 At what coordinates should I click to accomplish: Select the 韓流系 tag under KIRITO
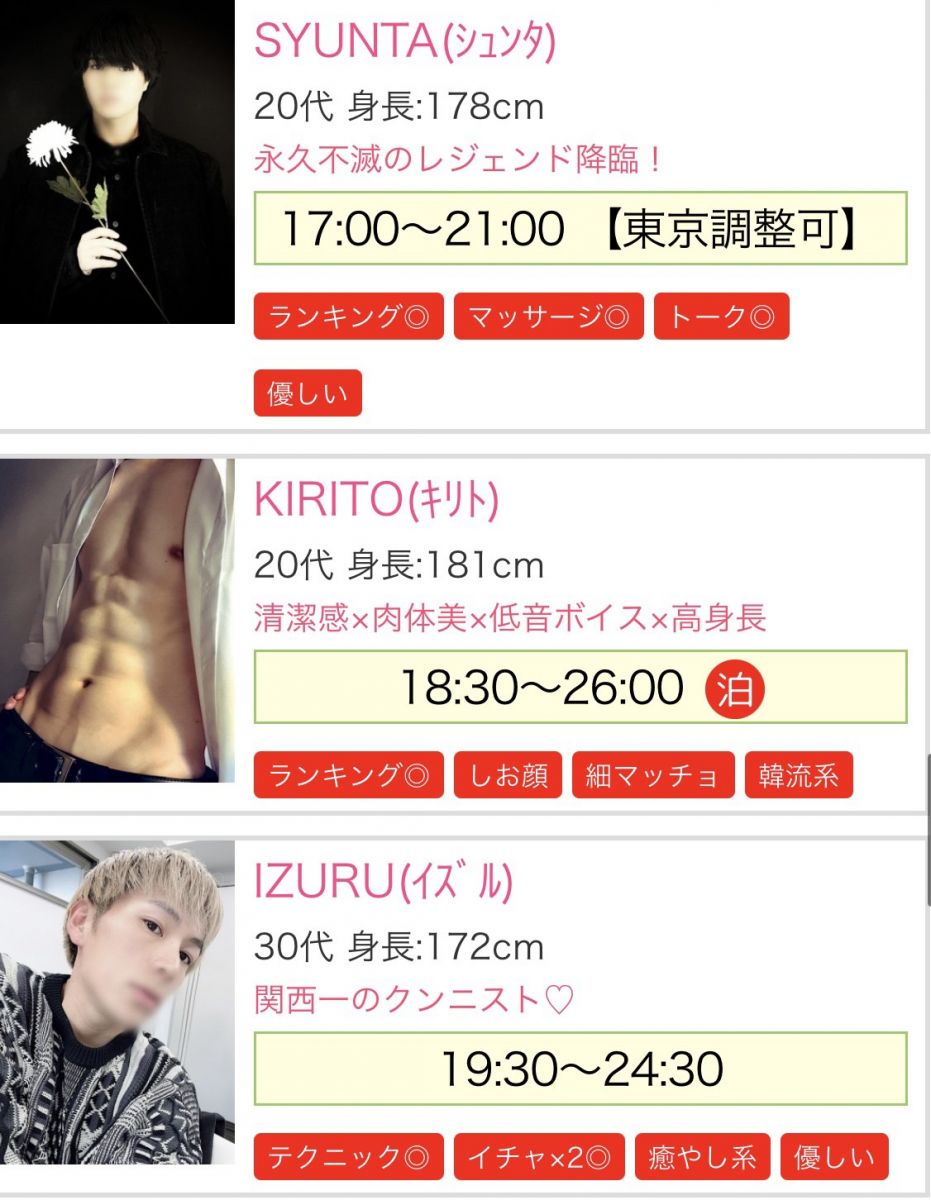[x=798, y=776]
